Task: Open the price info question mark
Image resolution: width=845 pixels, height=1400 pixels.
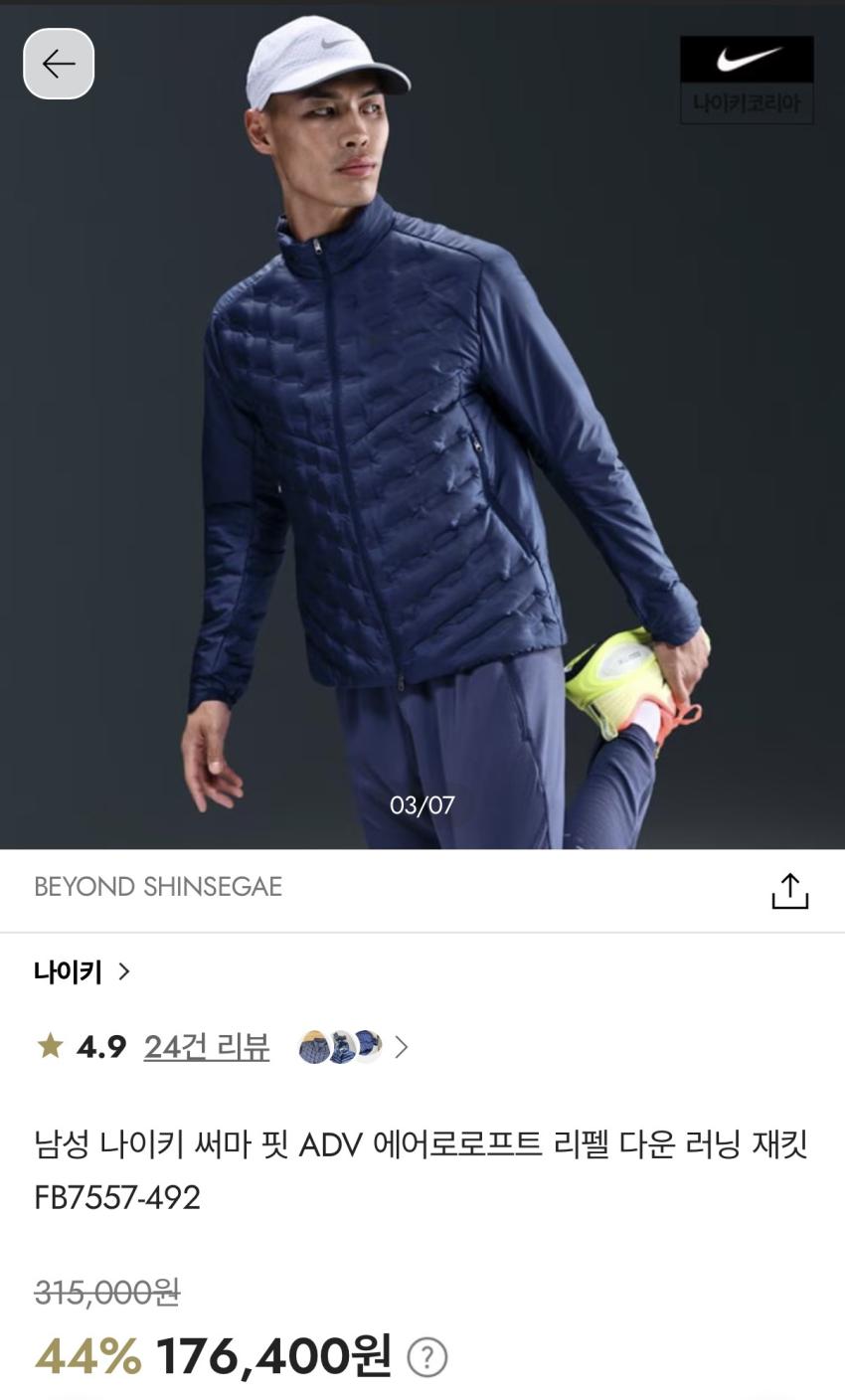Action: (x=427, y=1357)
